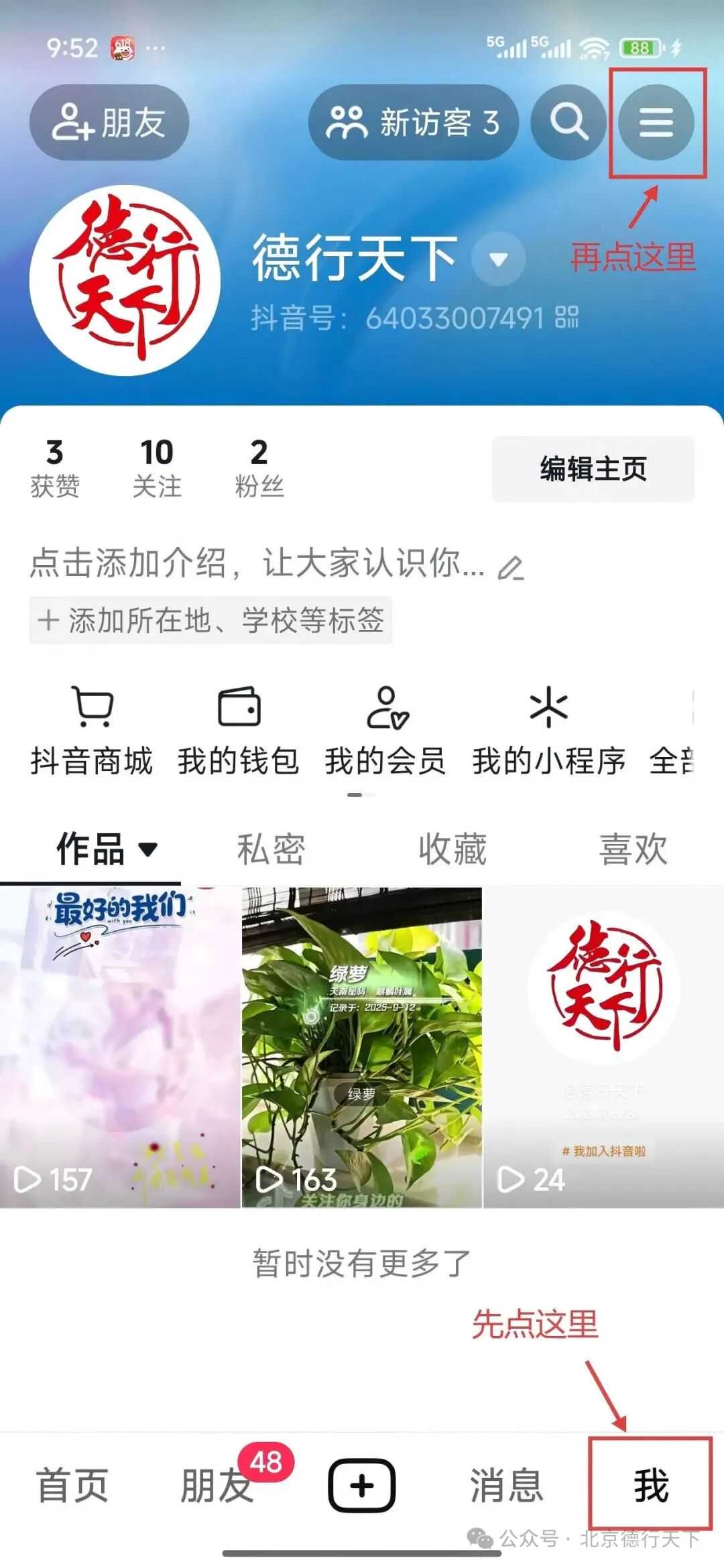The height and width of the screenshot is (1568, 724).
Task: Create a new post with the plus button
Action: point(361,1485)
